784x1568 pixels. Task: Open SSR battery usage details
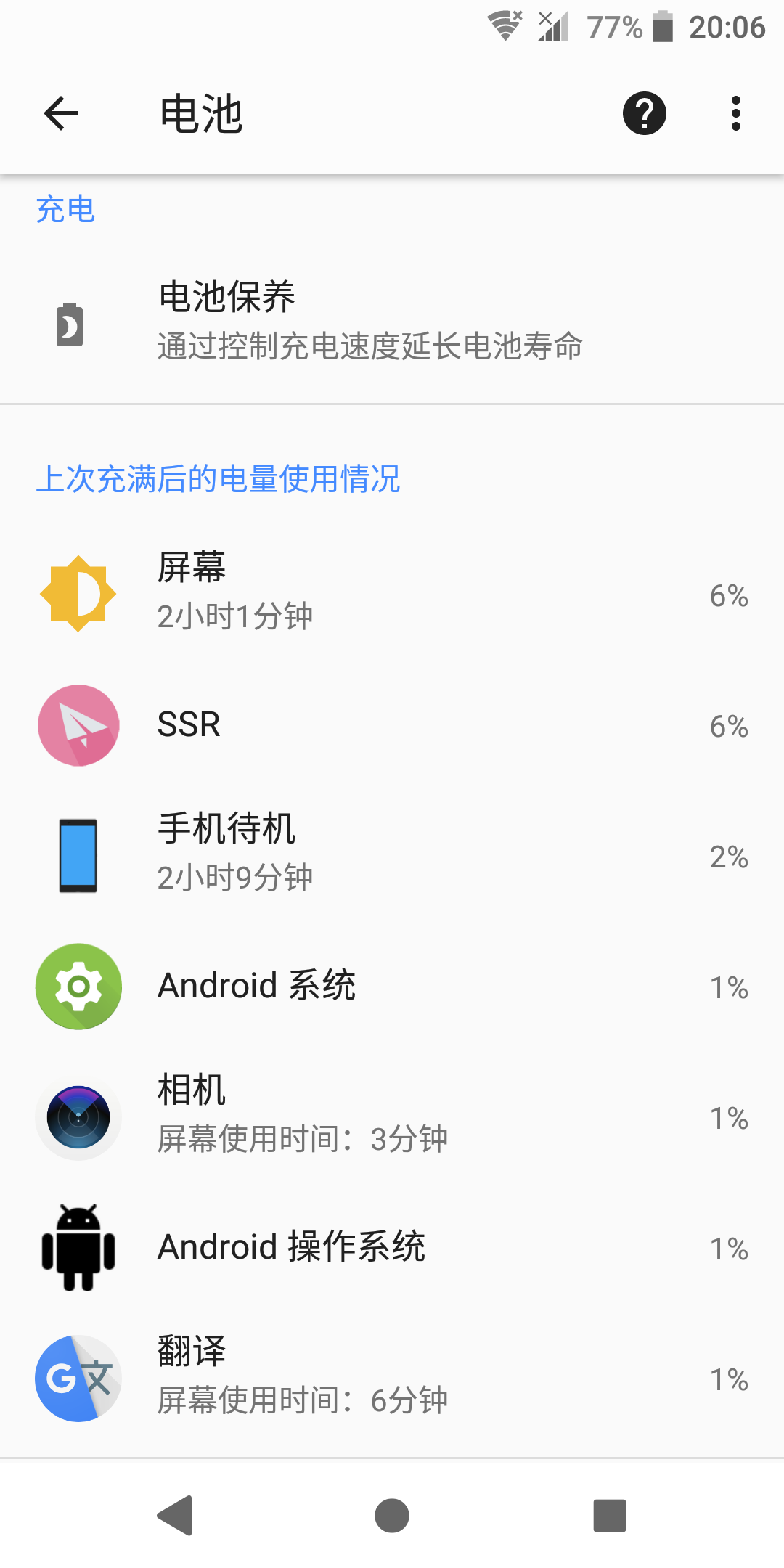coord(392,724)
